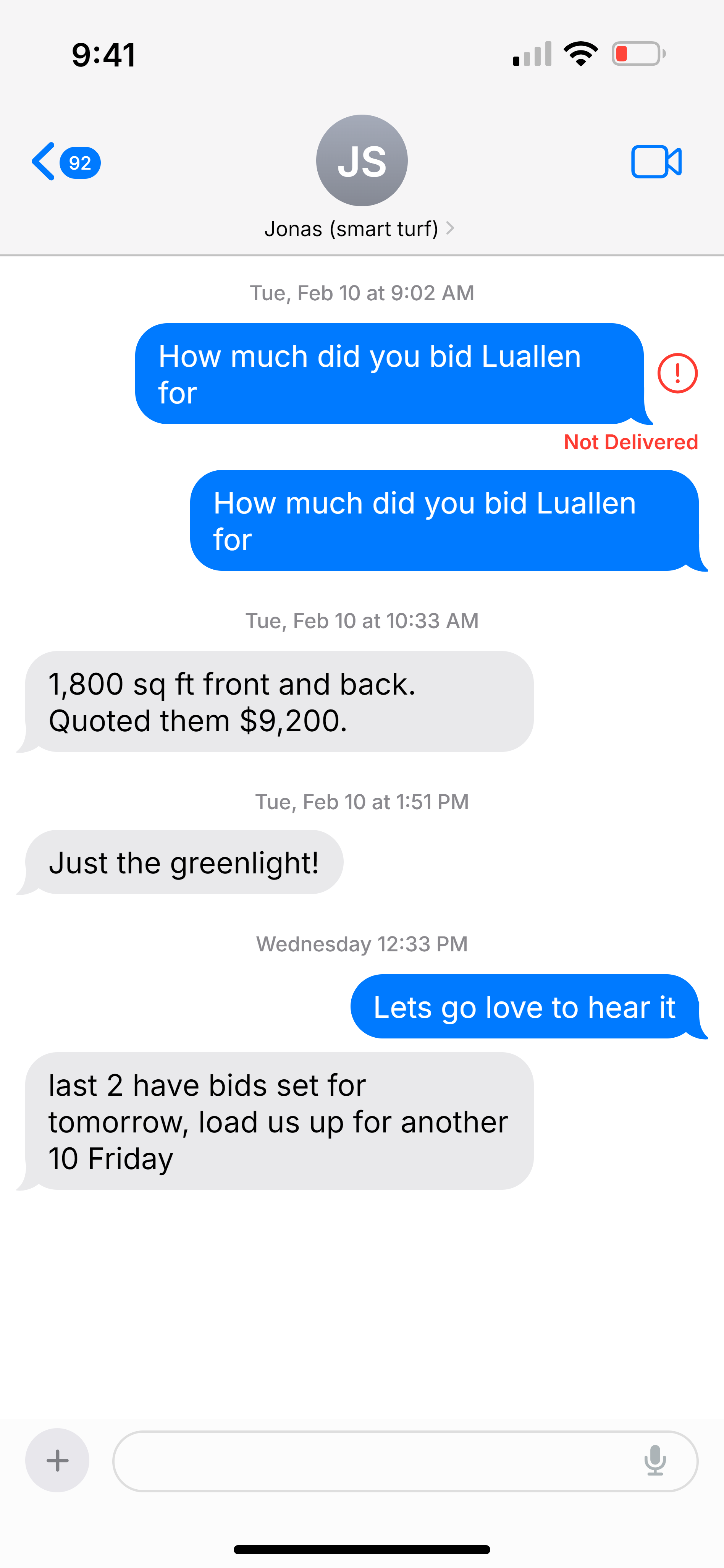Start dictation with the microphone icon
Image resolution: width=724 pixels, height=1568 pixels.
[x=655, y=1460]
